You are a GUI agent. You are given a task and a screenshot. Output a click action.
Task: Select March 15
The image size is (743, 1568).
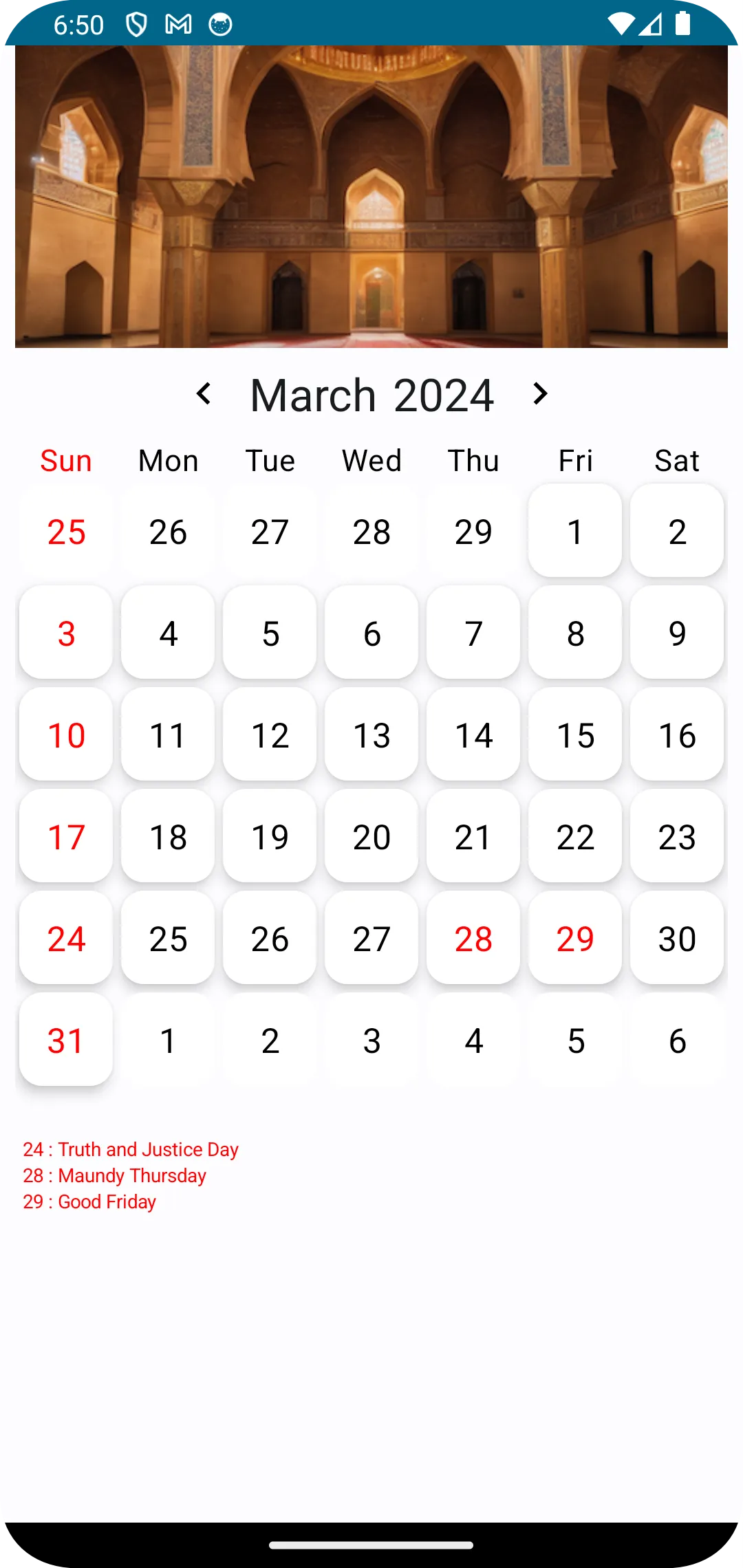pyautogui.click(x=575, y=734)
